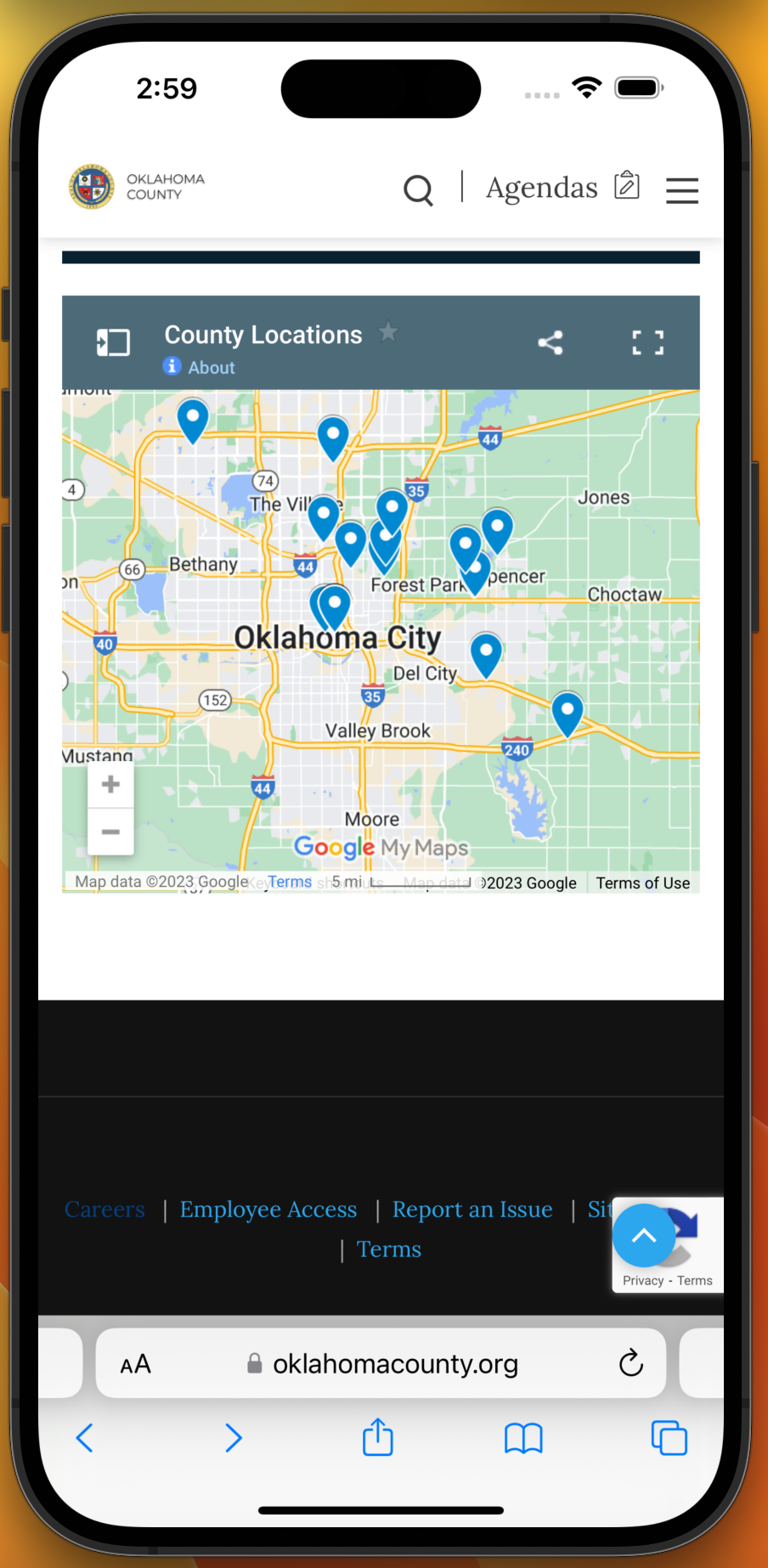This screenshot has width=768, height=1568.
Task: Open the map's About info
Action: click(x=200, y=367)
